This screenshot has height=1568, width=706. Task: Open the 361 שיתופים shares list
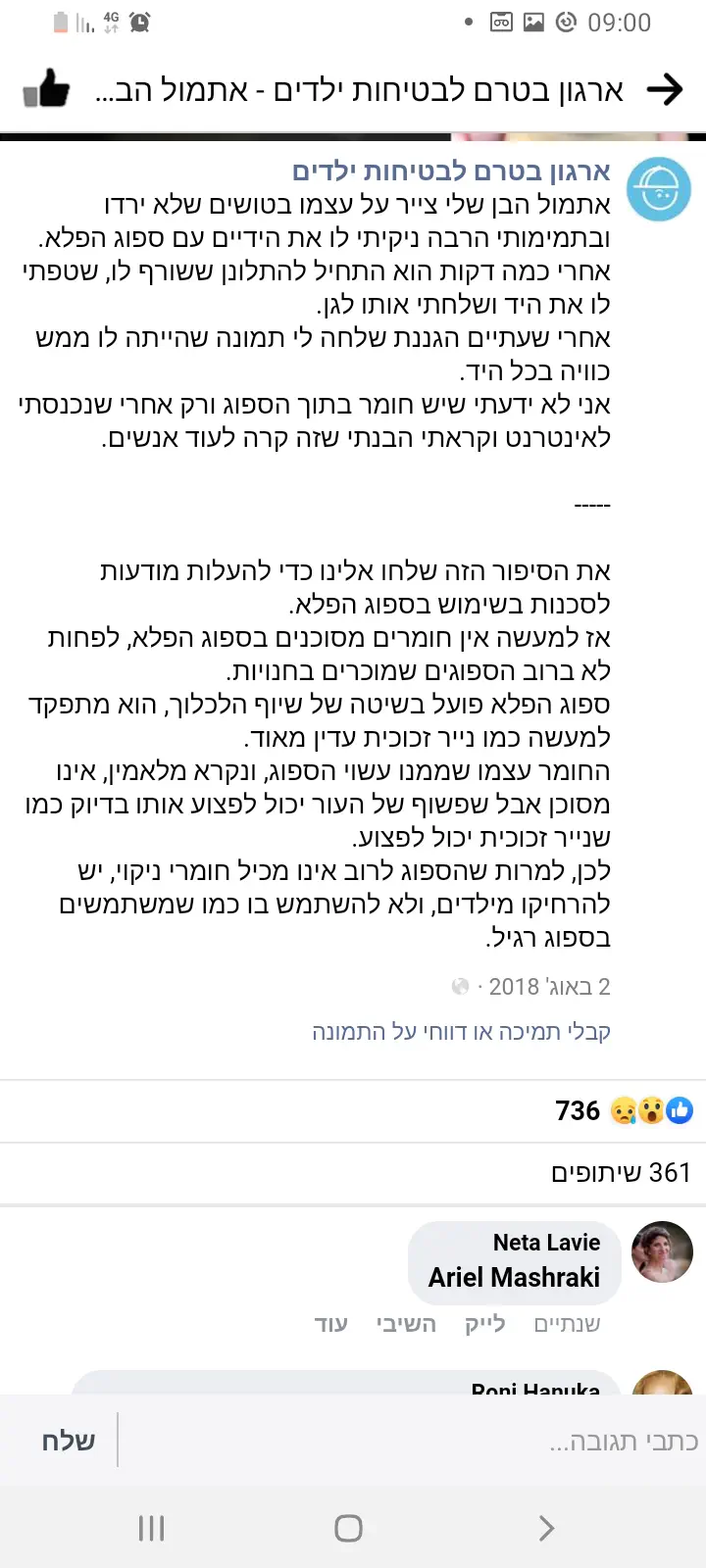click(621, 1172)
